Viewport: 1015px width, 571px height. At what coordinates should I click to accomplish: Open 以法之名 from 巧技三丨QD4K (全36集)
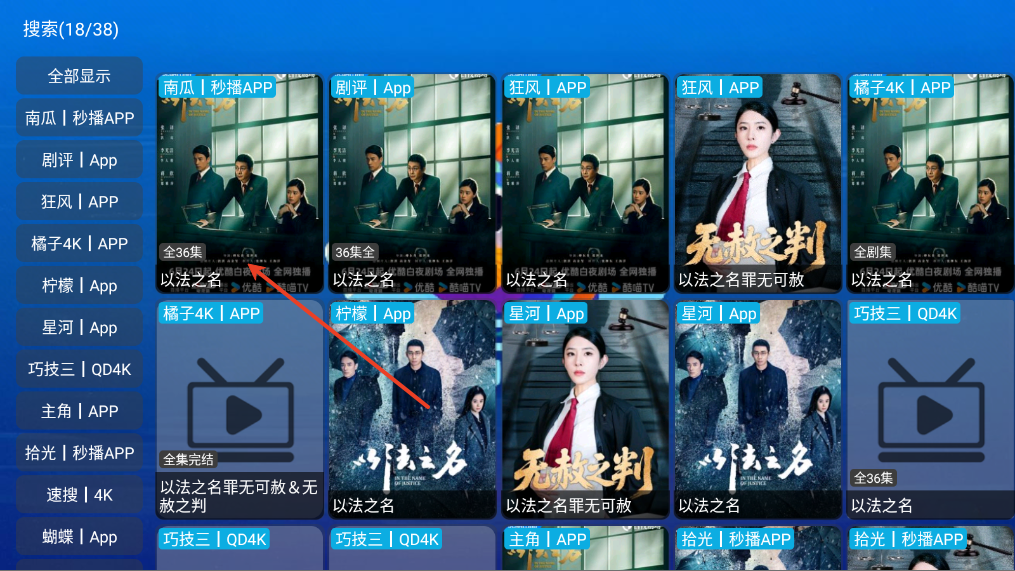point(930,410)
